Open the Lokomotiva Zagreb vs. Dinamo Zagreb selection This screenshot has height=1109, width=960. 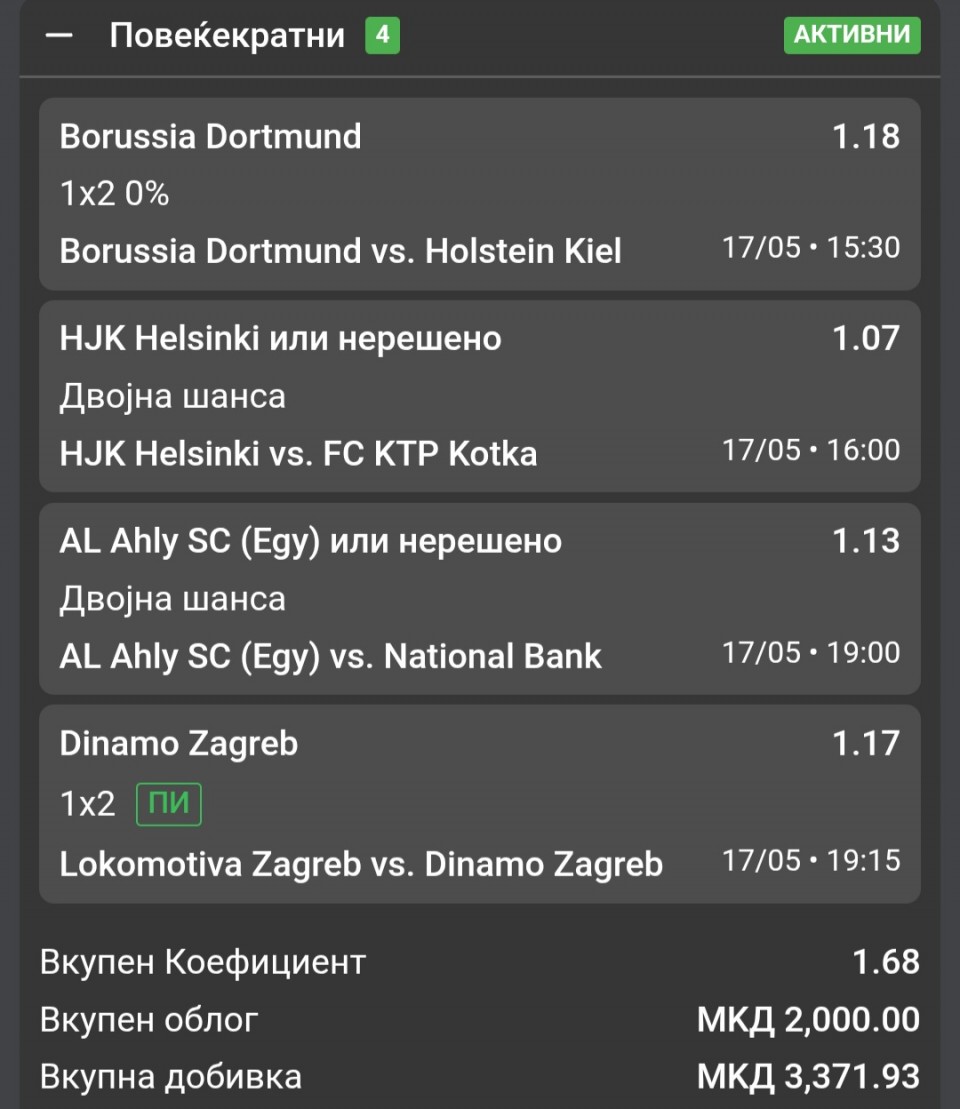point(479,803)
